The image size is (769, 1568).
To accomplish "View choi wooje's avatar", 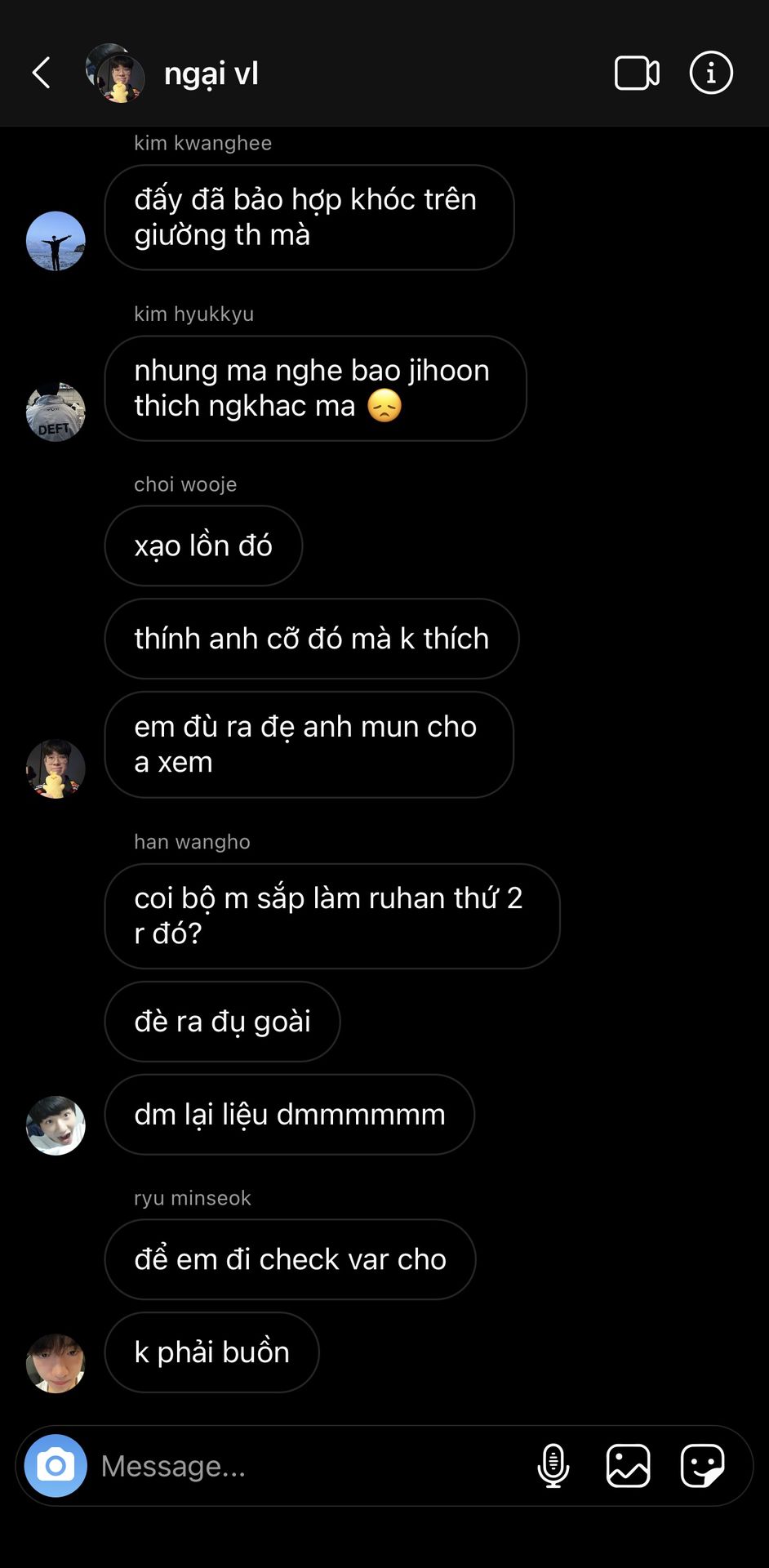I will (x=56, y=768).
